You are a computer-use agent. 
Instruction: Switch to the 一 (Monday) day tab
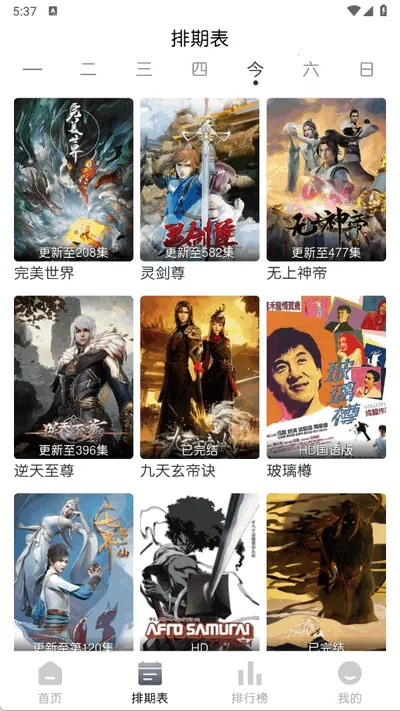[x=32, y=70]
